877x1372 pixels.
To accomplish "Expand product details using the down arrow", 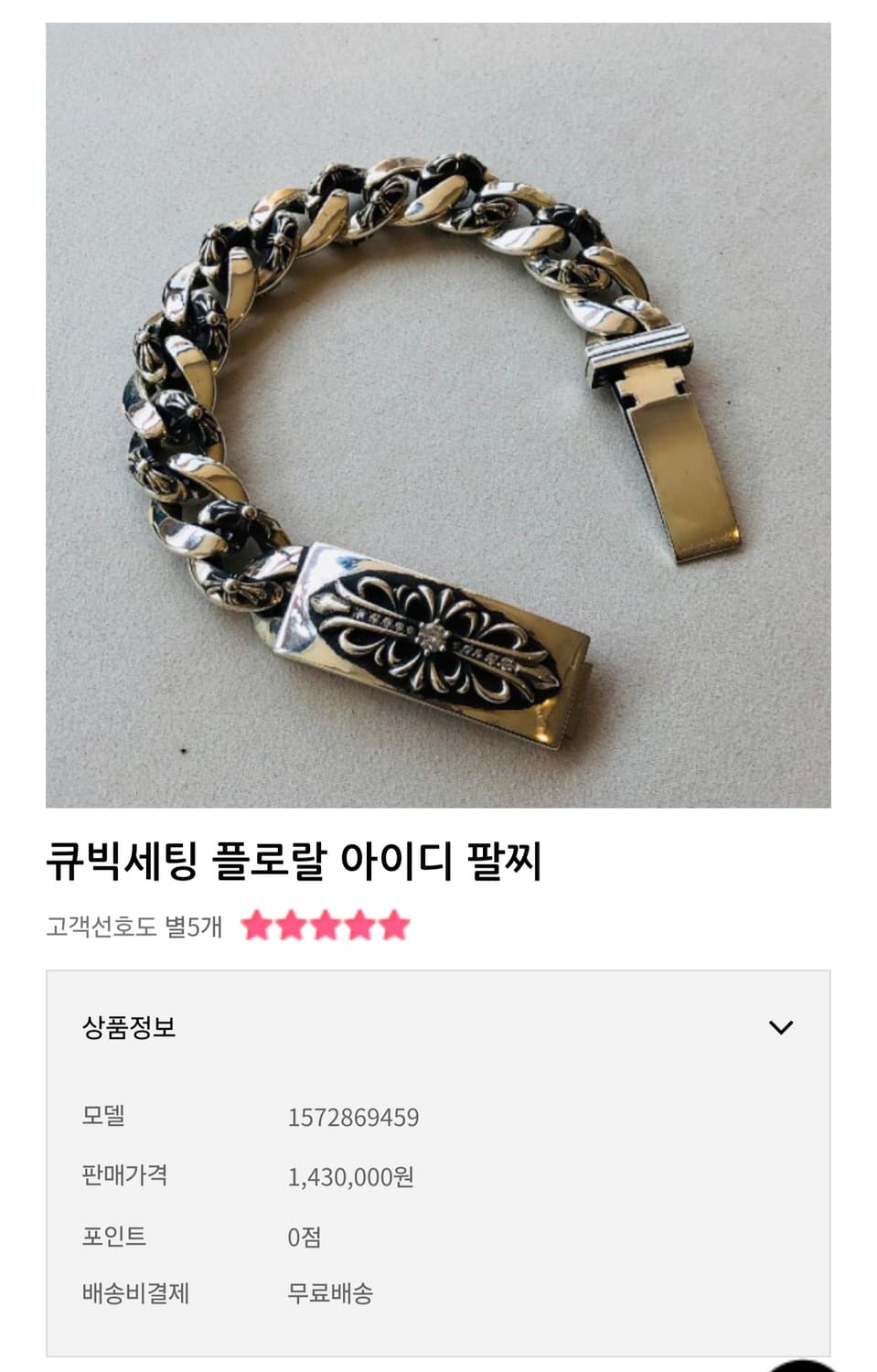I will [782, 1028].
